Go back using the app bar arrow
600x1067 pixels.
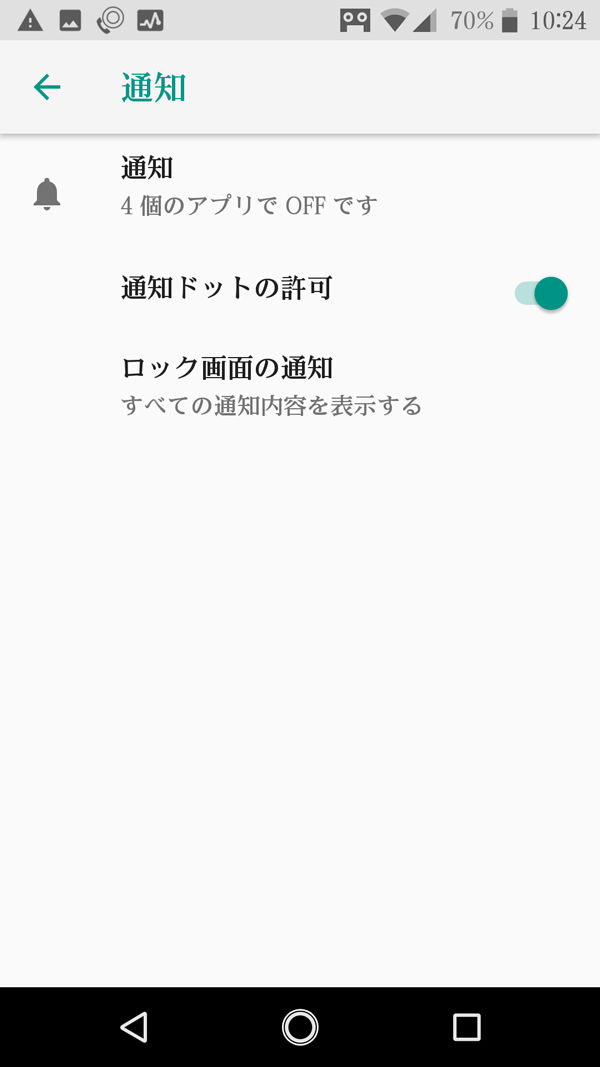point(47,88)
